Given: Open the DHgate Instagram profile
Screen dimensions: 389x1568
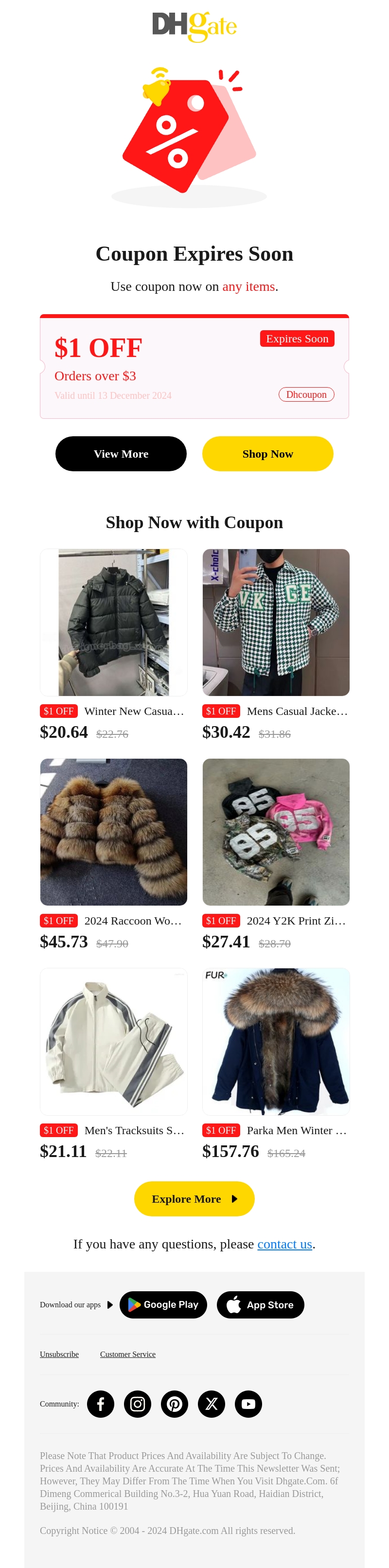Looking at the screenshot, I should [x=138, y=1404].
